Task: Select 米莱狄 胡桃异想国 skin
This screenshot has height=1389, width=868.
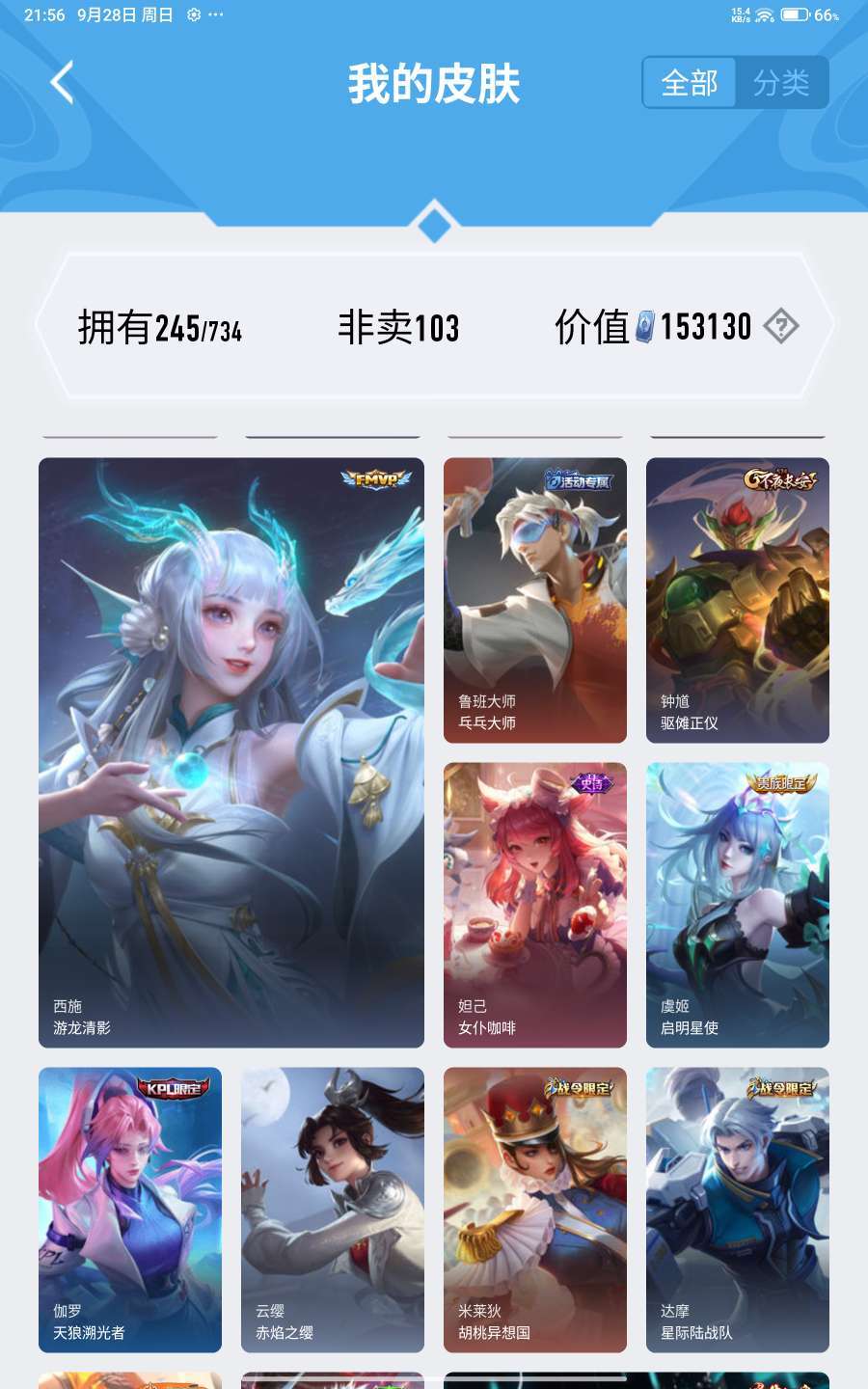Action: [535, 1210]
